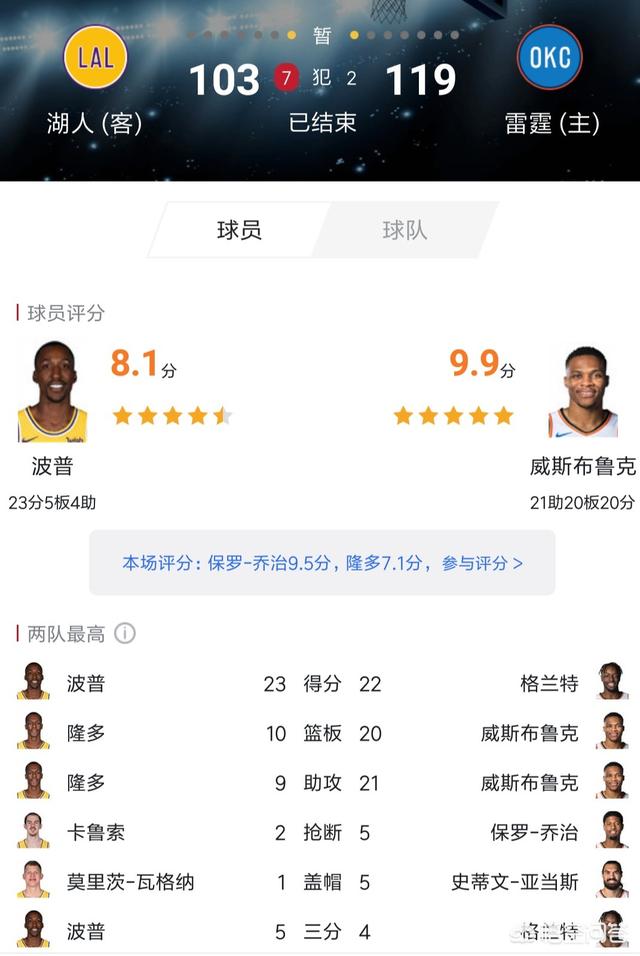This screenshot has height=956, width=640.
Task: Open 波普's player rating card
Action: pos(53,394)
